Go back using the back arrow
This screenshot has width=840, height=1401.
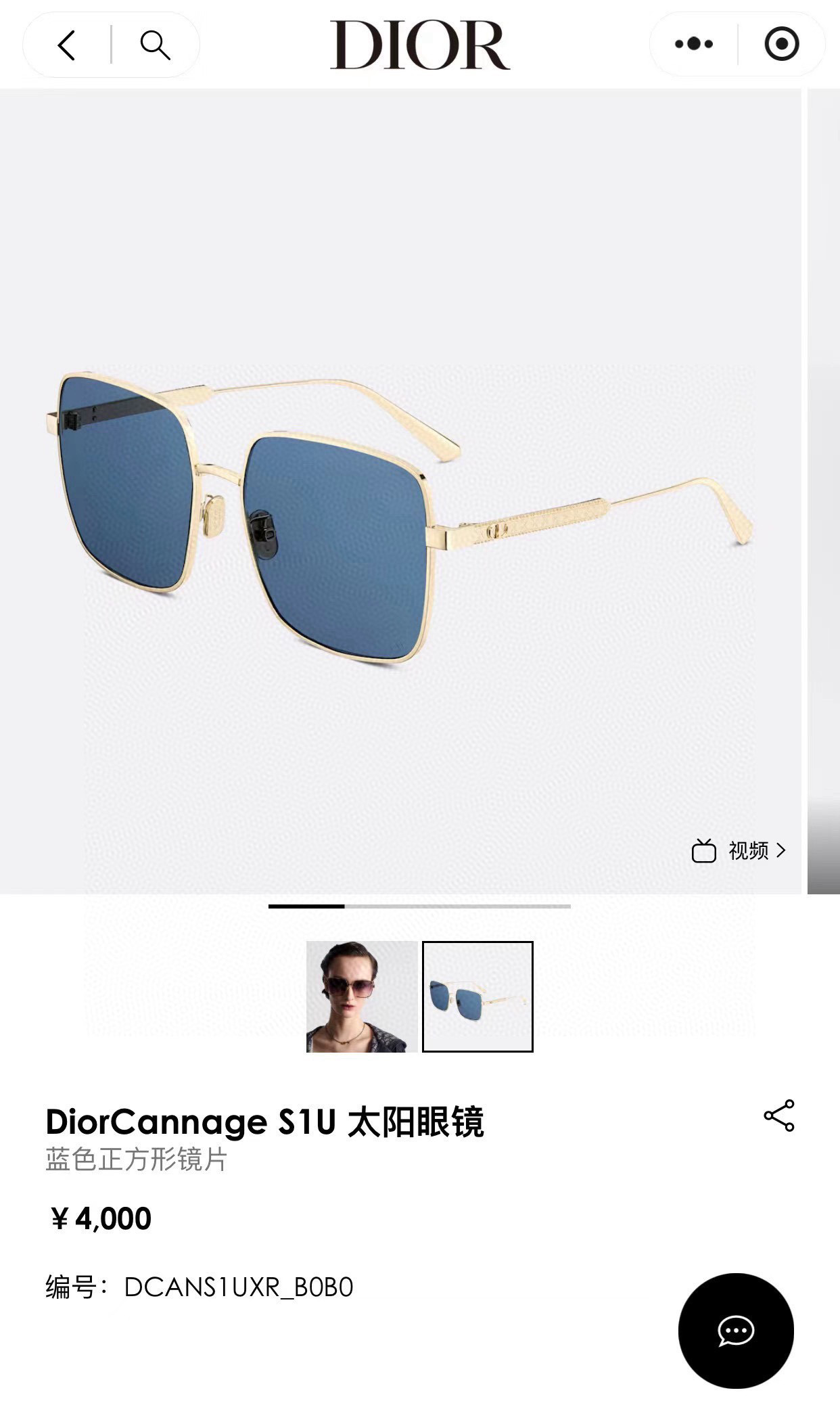pos(66,45)
